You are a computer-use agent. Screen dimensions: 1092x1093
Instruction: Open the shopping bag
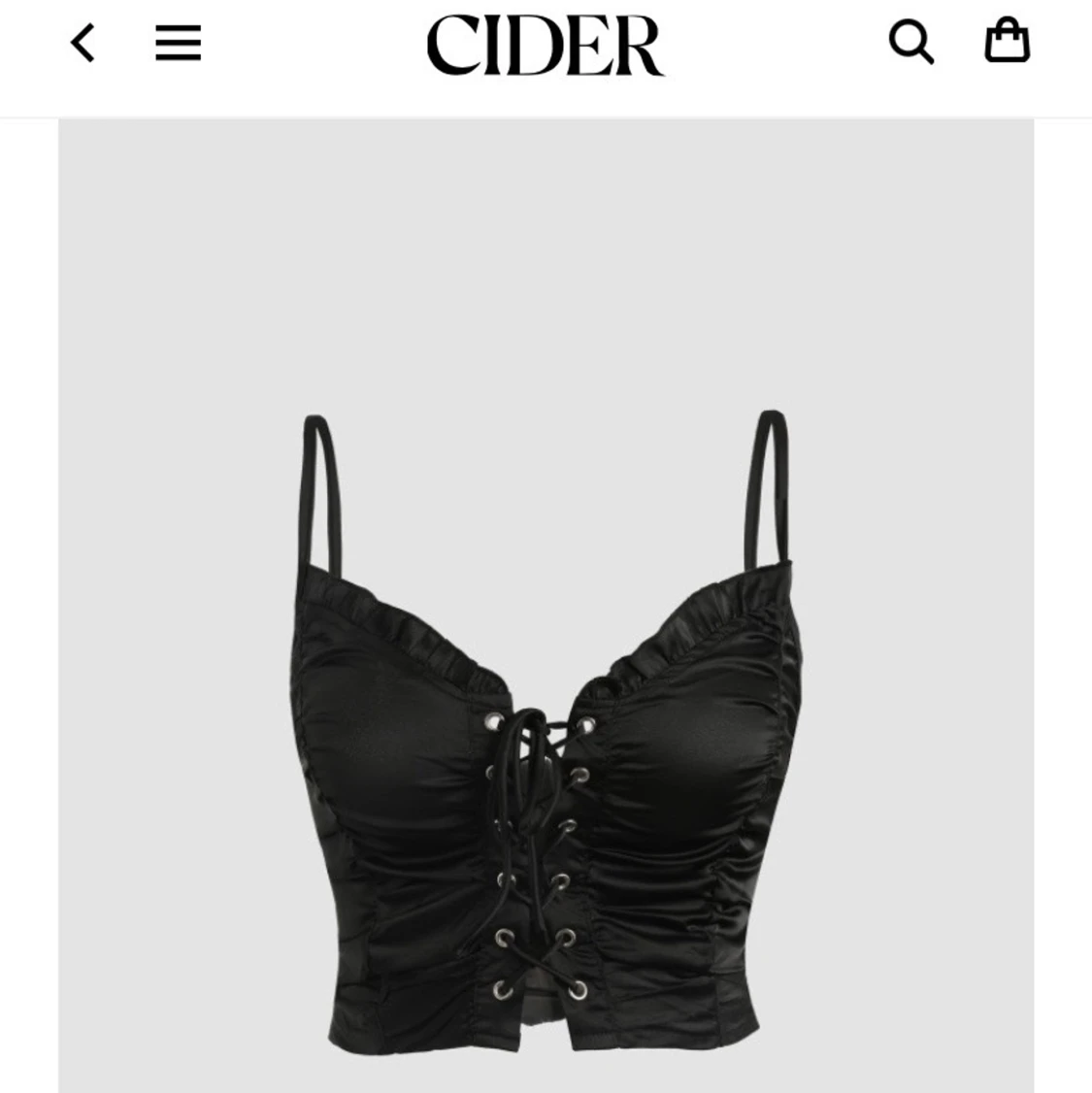(1007, 42)
